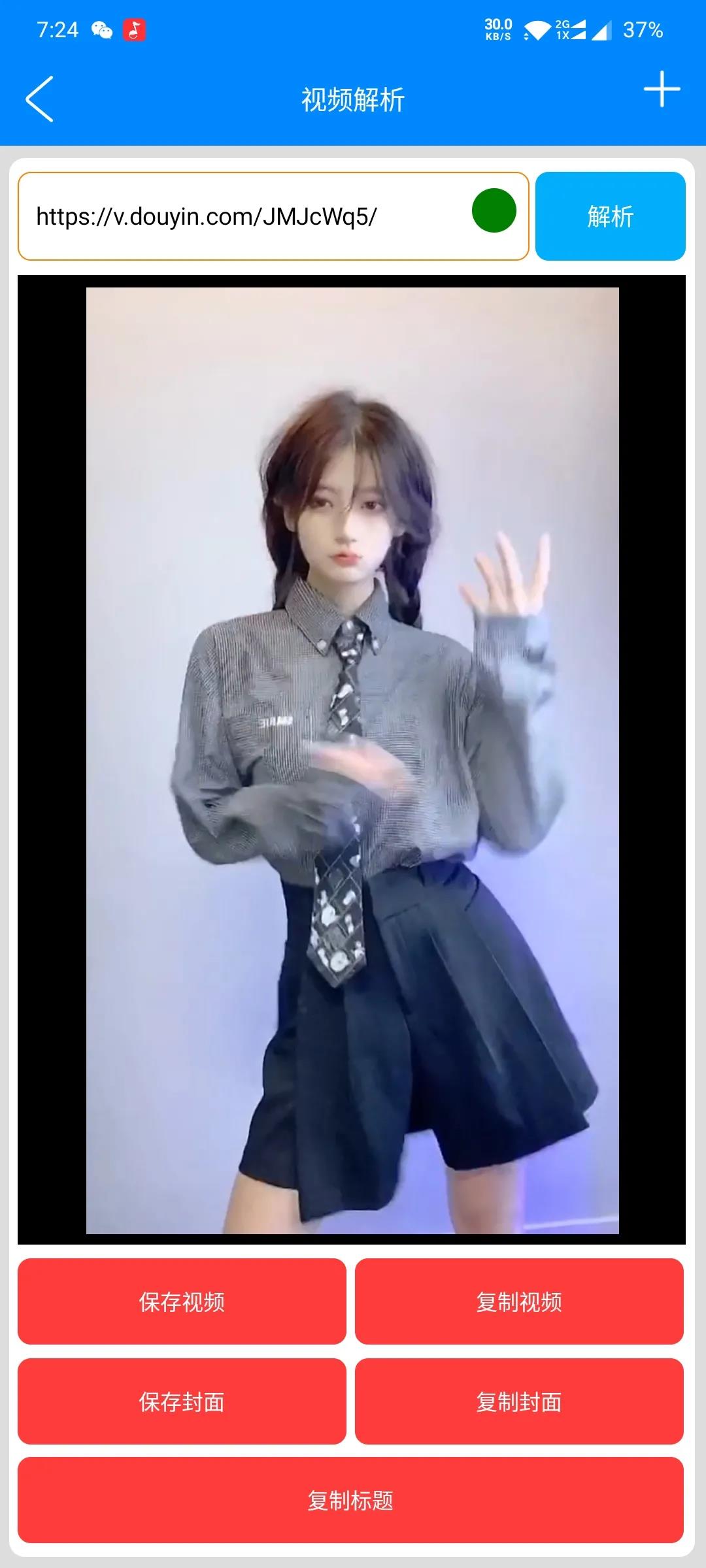Go back using the top-left arrow
Viewport: 706px width, 1568px height.
click(x=39, y=99)
